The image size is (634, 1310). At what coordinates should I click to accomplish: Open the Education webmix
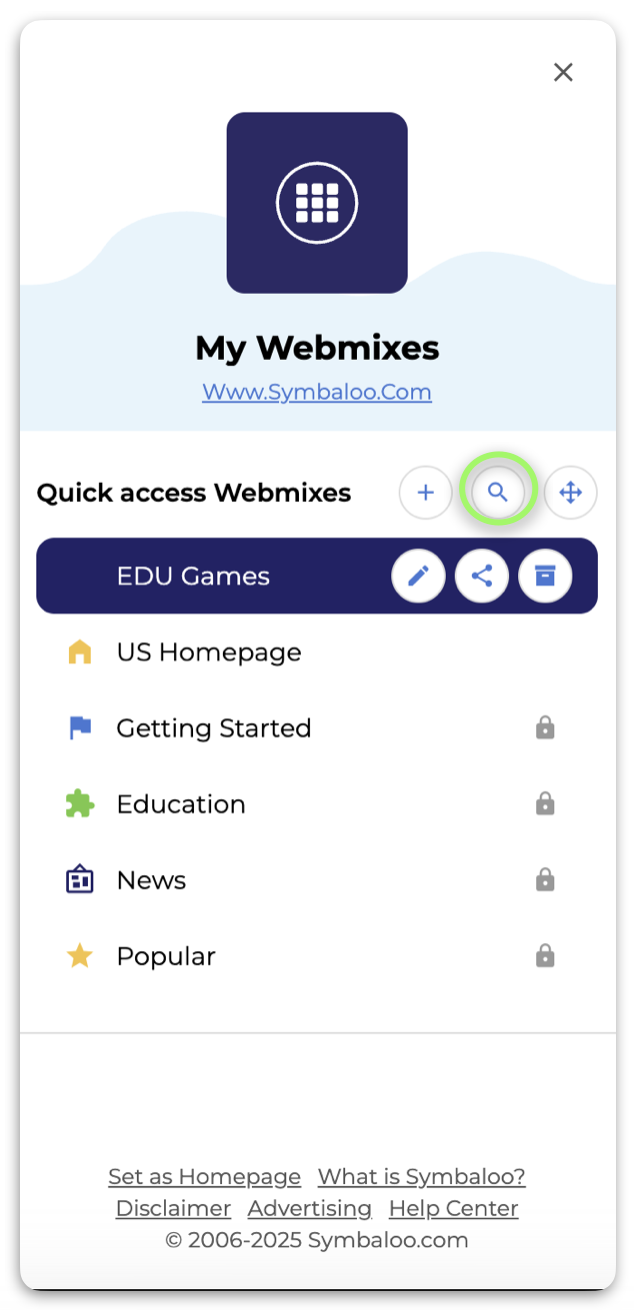tap(181, 804)
